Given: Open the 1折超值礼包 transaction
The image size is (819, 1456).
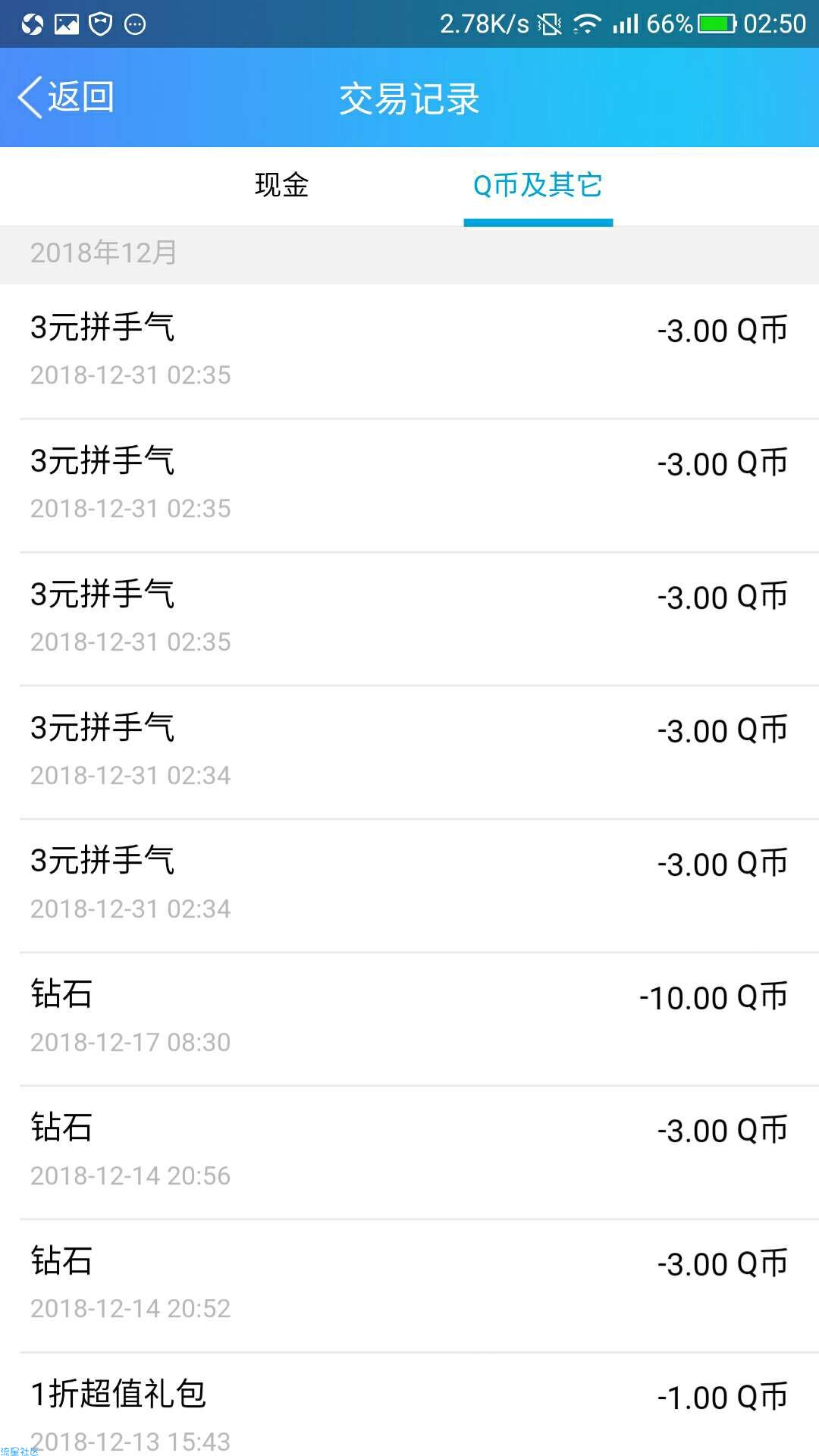Looking at the screenshot, I should click(409, 1405).
